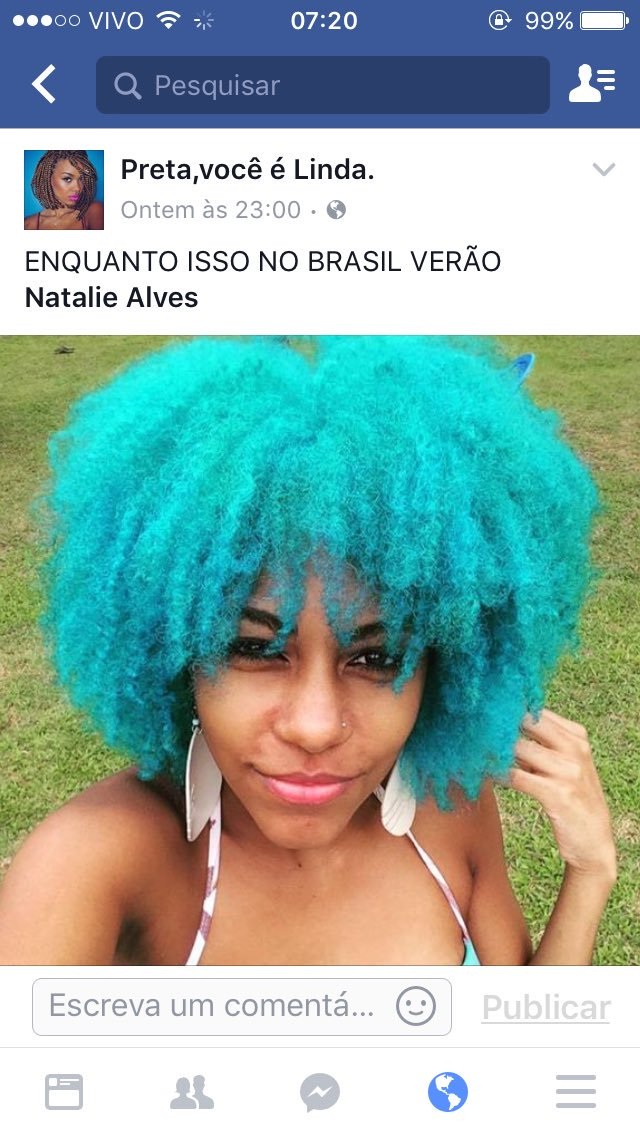
Task: Open the more menu tab
Action: (576, 1092)
